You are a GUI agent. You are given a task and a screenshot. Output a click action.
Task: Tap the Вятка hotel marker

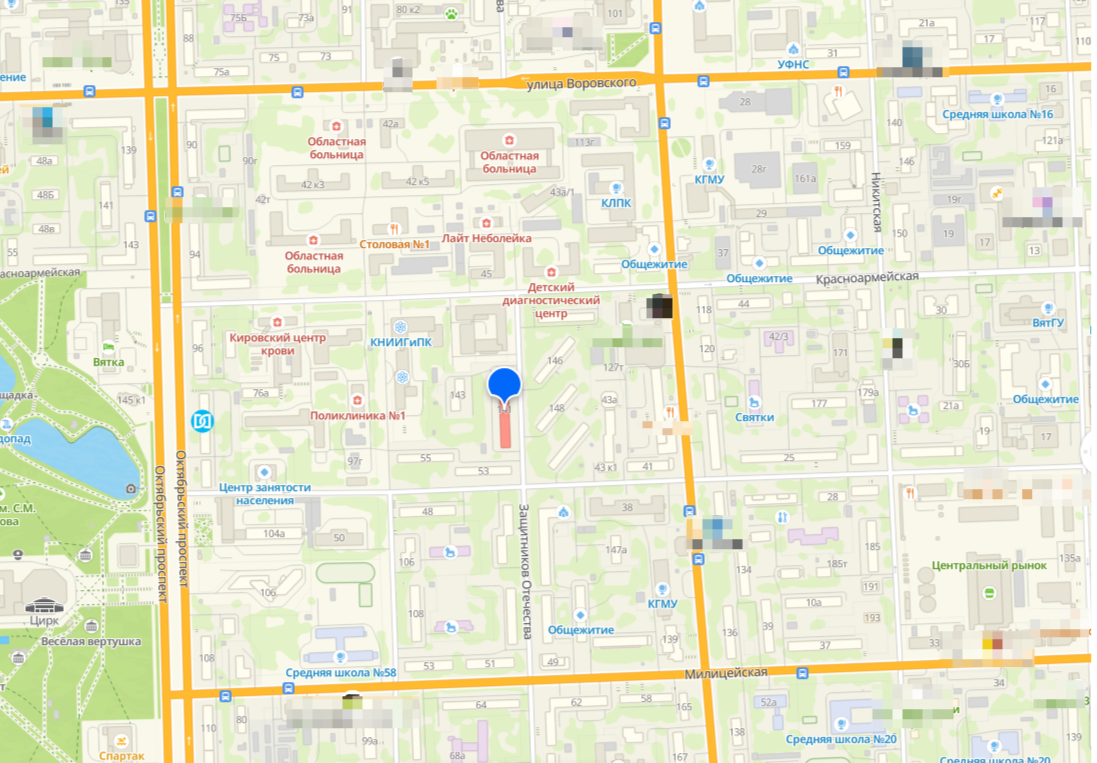click(108, 347)
